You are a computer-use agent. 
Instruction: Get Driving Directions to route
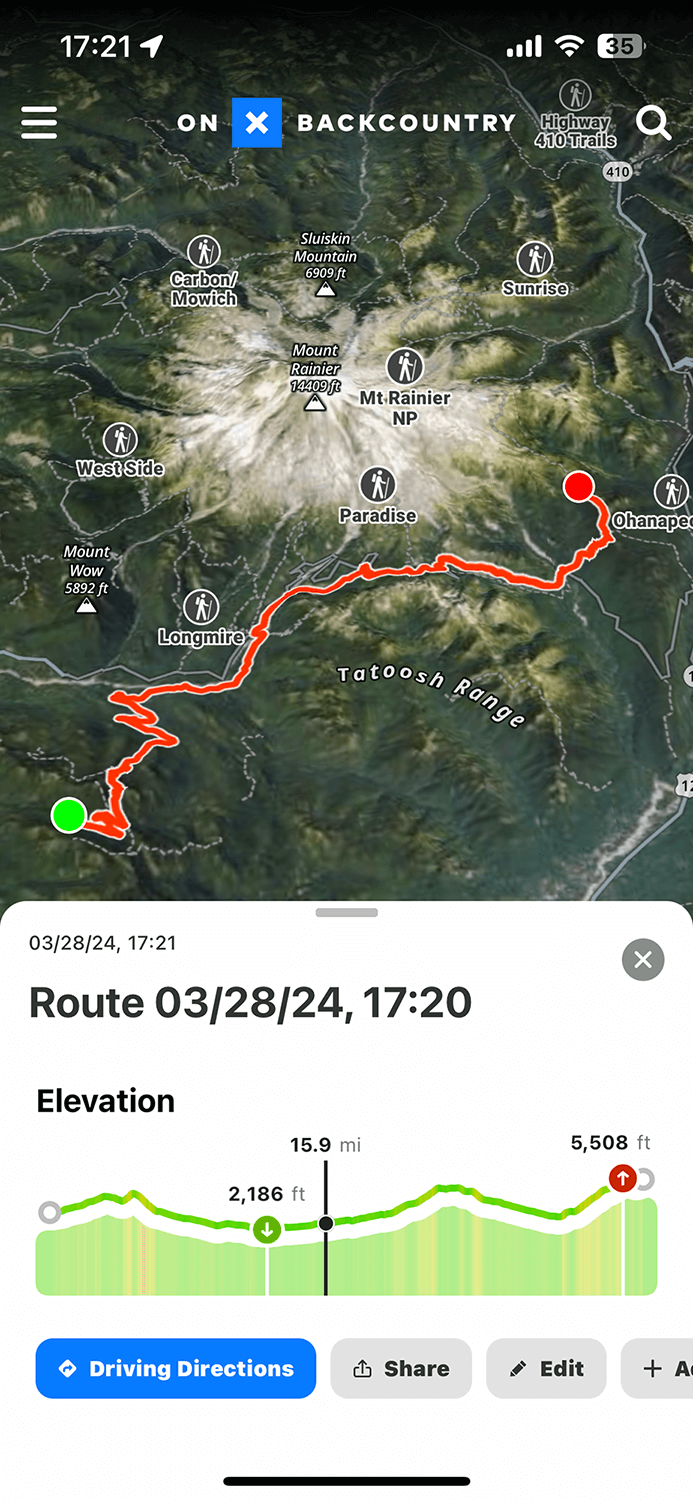click(x=176, y=1368)
